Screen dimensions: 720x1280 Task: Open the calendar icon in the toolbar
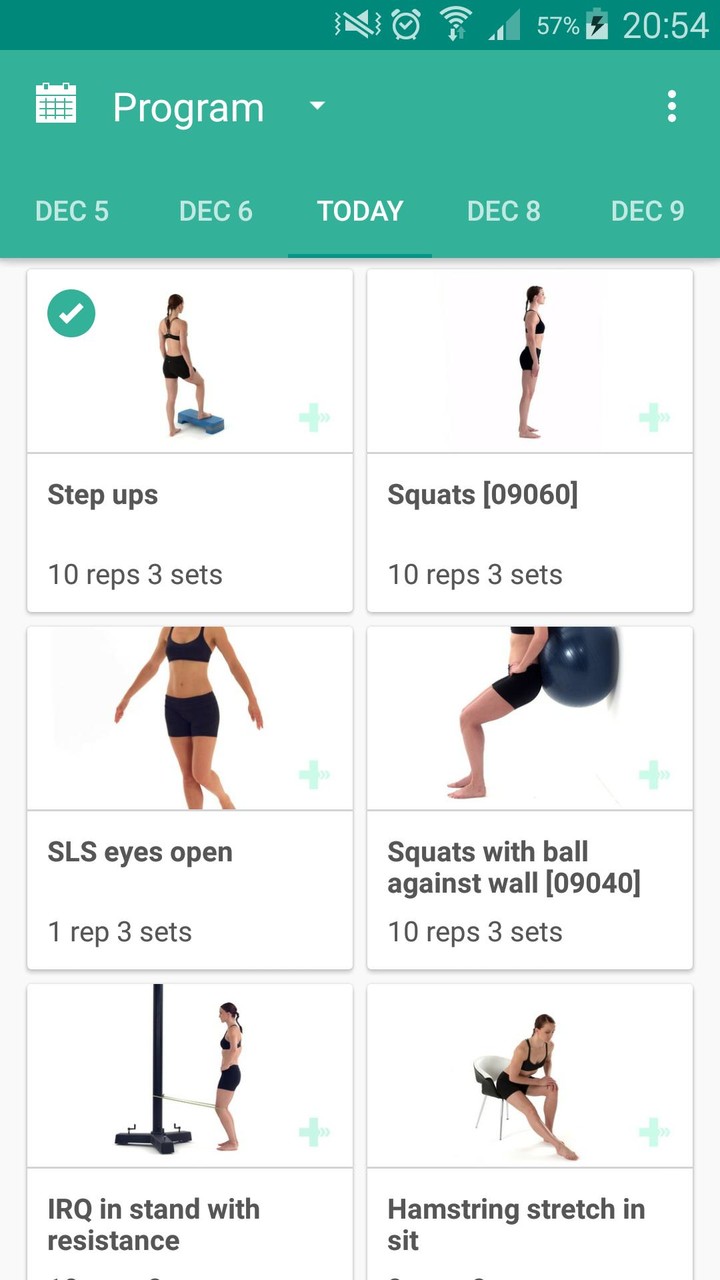(x=56, y=105)
